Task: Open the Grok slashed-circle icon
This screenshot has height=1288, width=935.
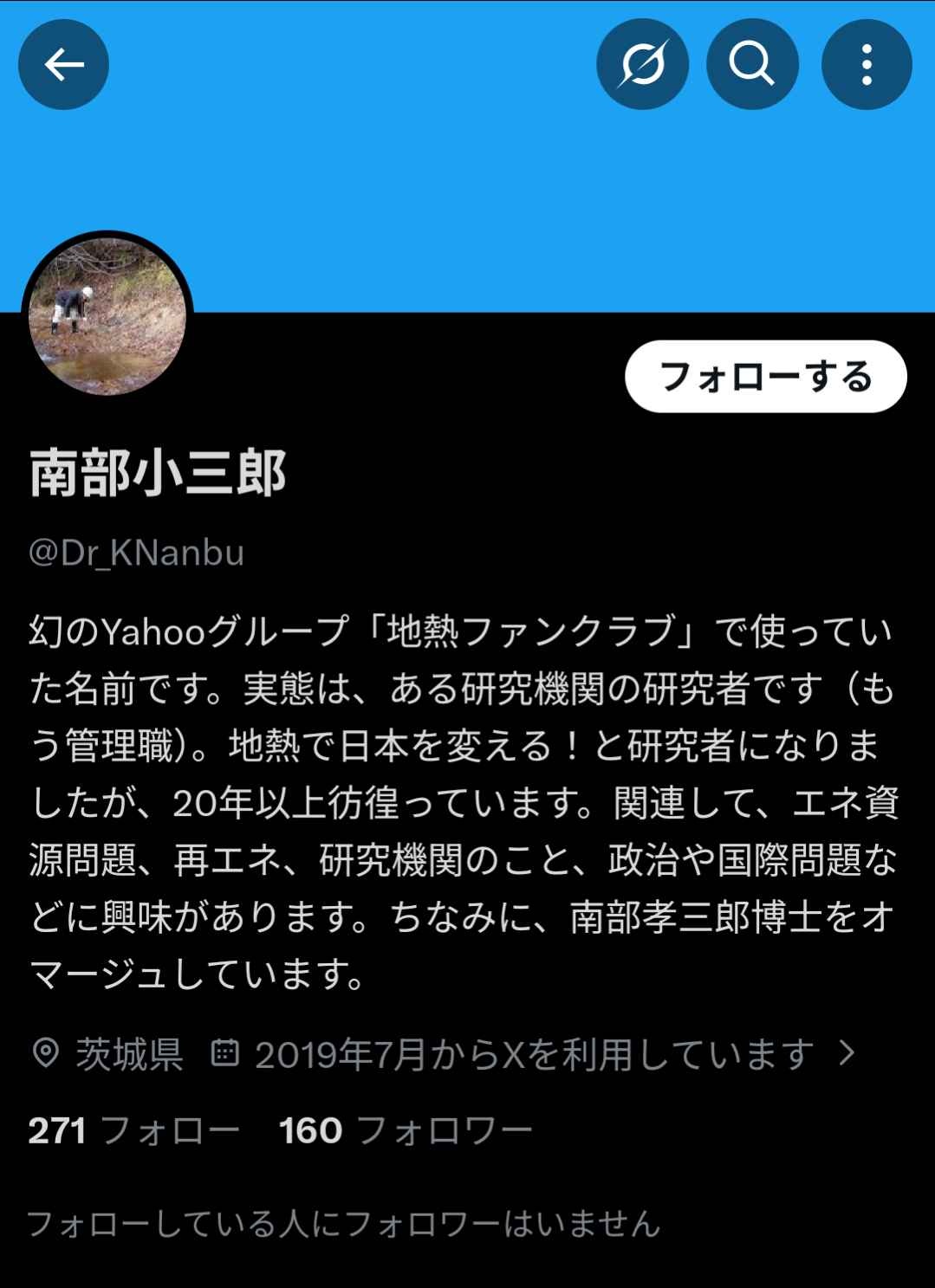Action: pos(642,64)
